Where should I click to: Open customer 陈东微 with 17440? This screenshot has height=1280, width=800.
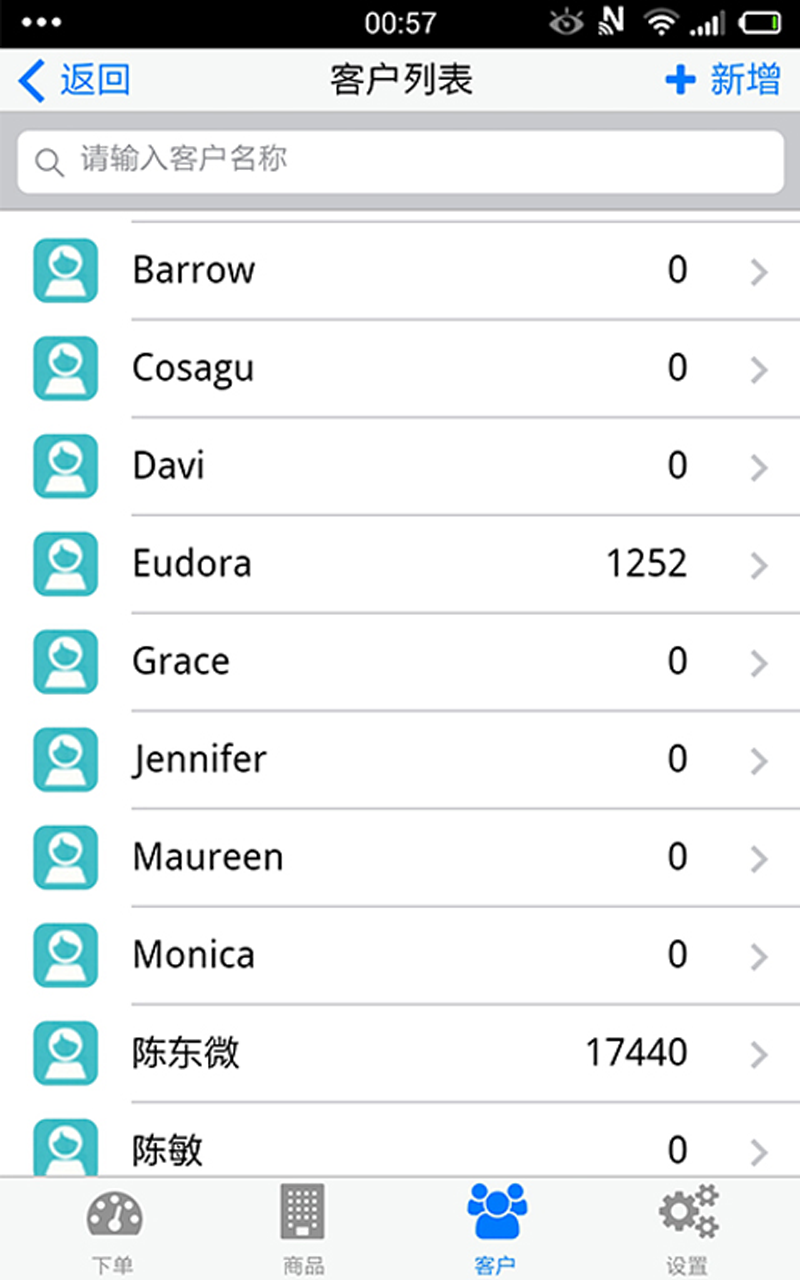click(x=400, y=1053)
